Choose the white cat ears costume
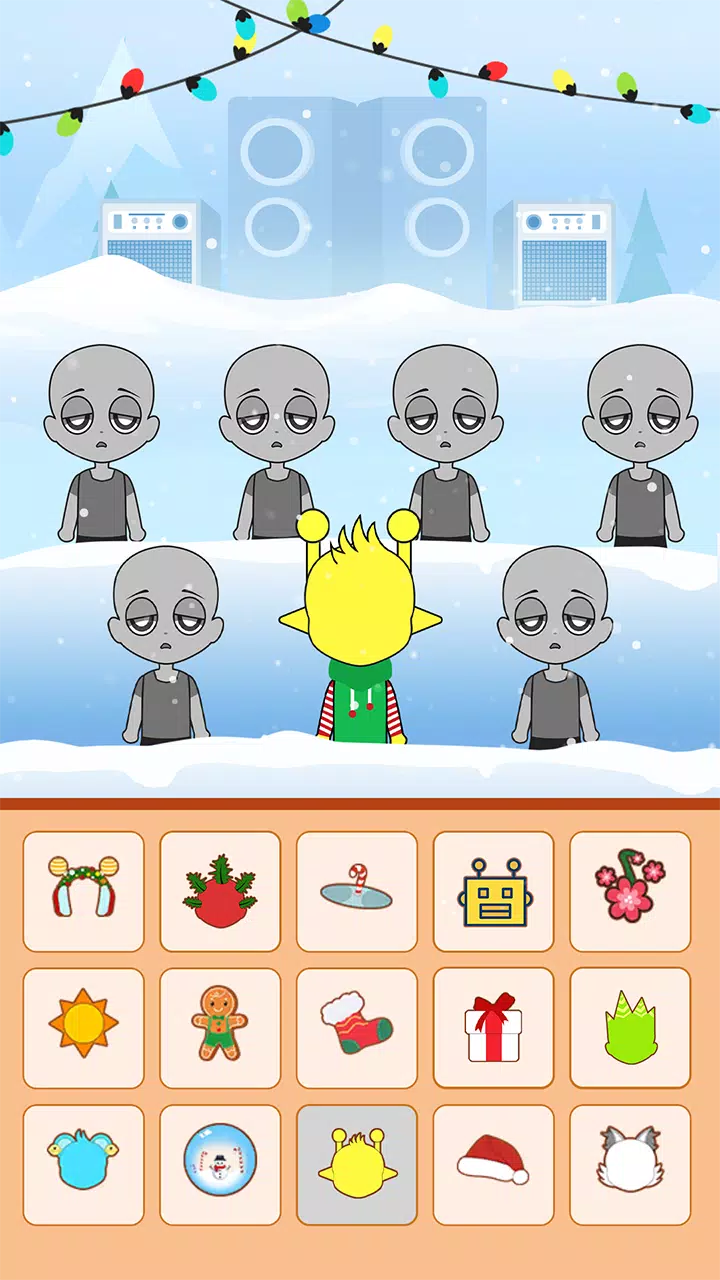This screenshot has height=1280, width=720. 630,1165
